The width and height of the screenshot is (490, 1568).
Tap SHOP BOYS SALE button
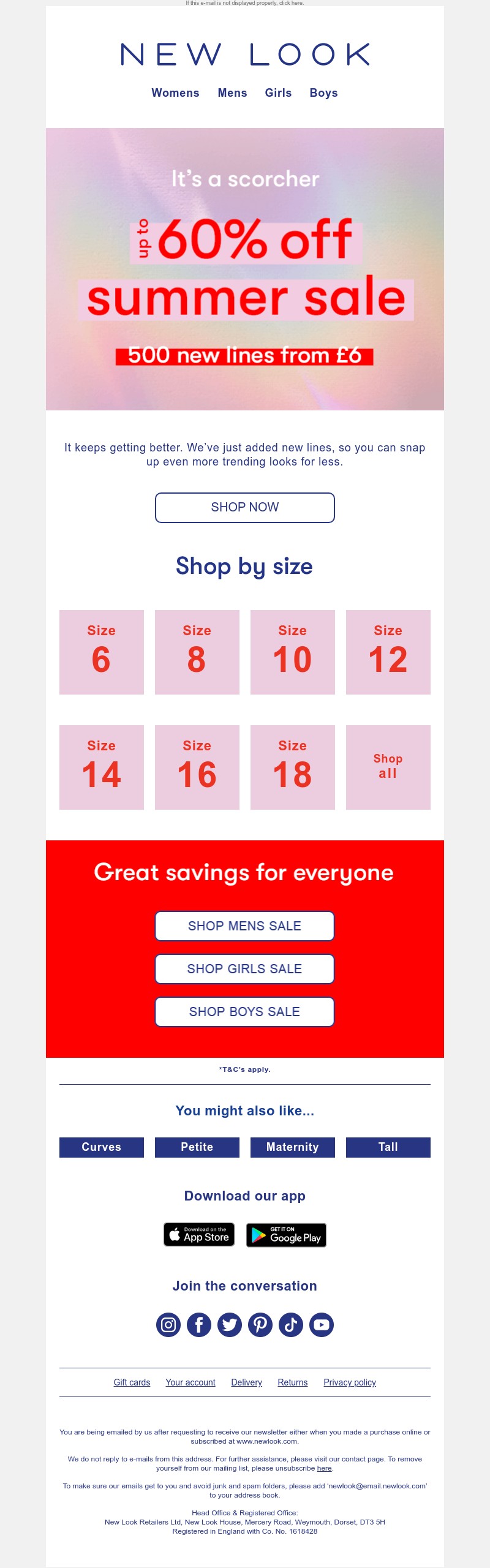pyautogui.click(x=244, y=1011)
